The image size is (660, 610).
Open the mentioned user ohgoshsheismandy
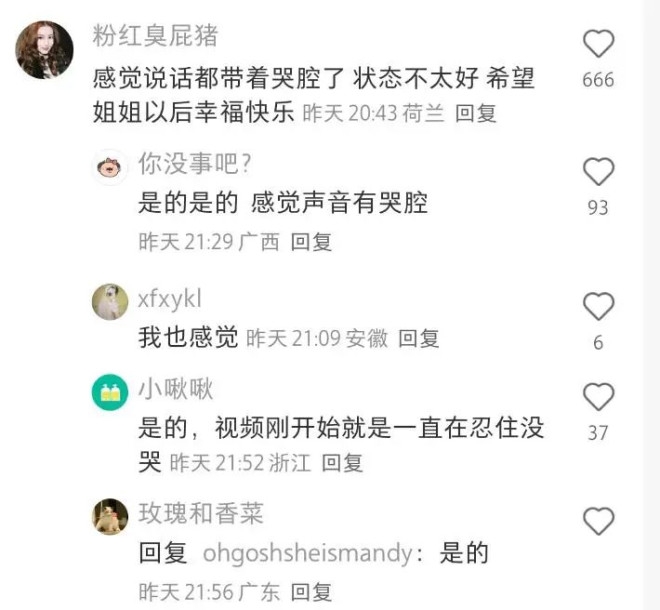pyautogui.click(x=308, y=553)
